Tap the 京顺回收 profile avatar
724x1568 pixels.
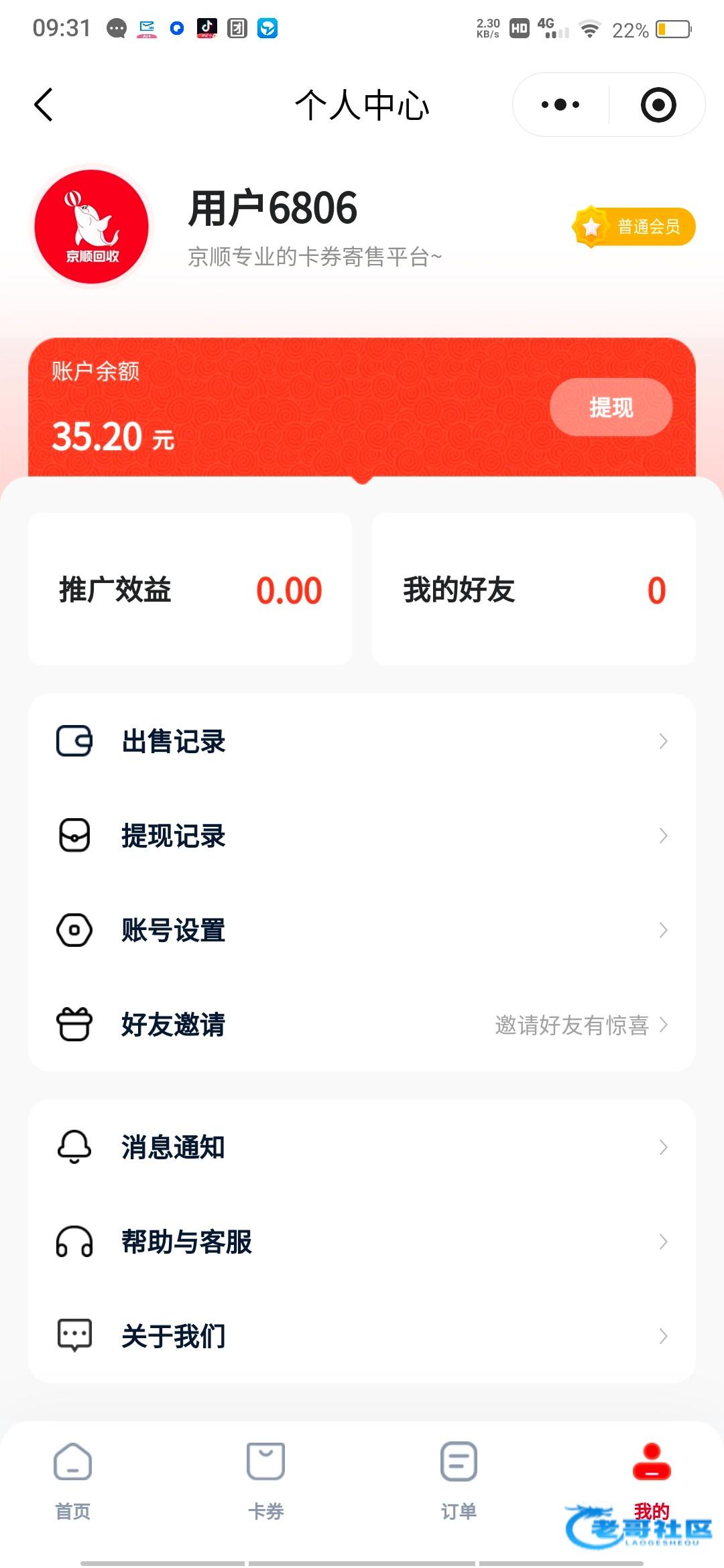click(92, 226)
